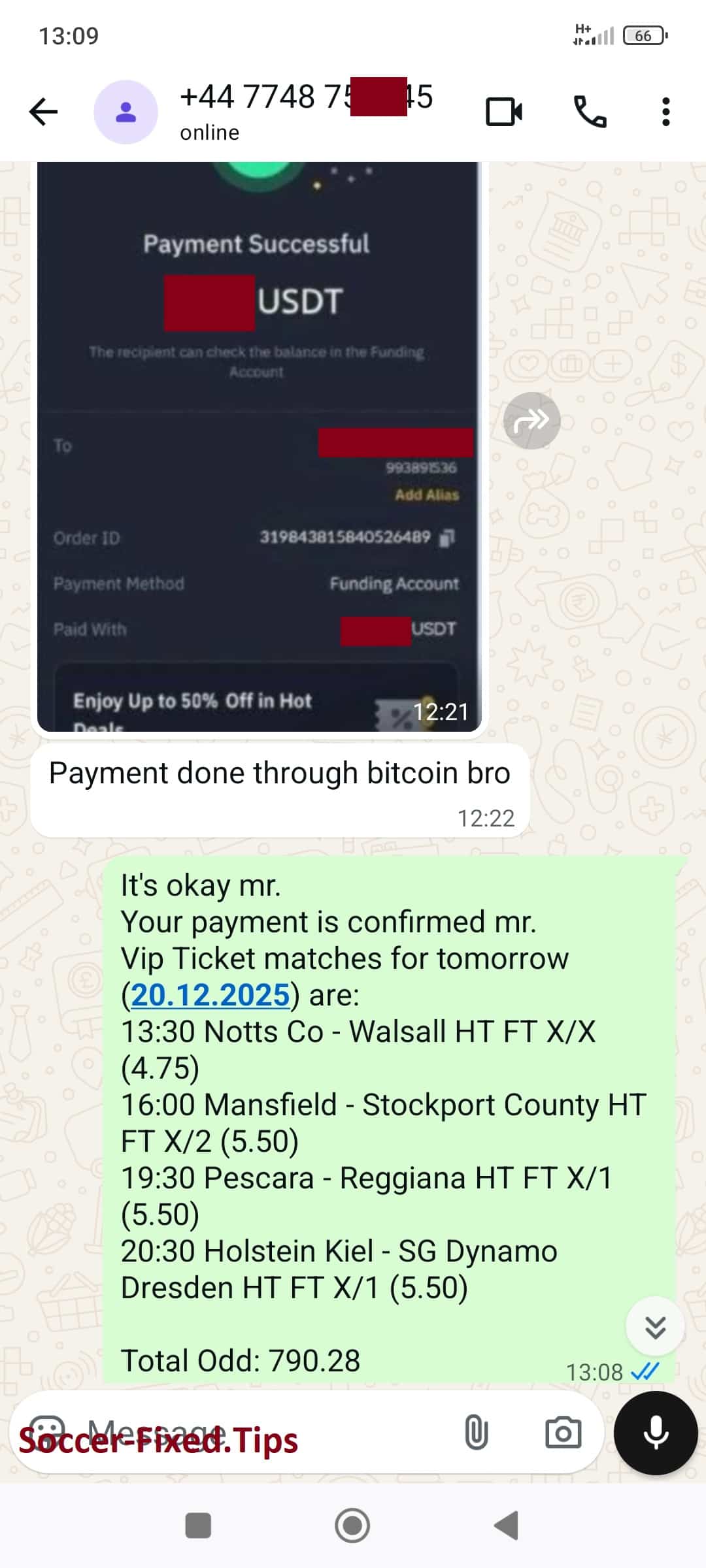
Task: Record a voice message
Action: [655, 1433]
